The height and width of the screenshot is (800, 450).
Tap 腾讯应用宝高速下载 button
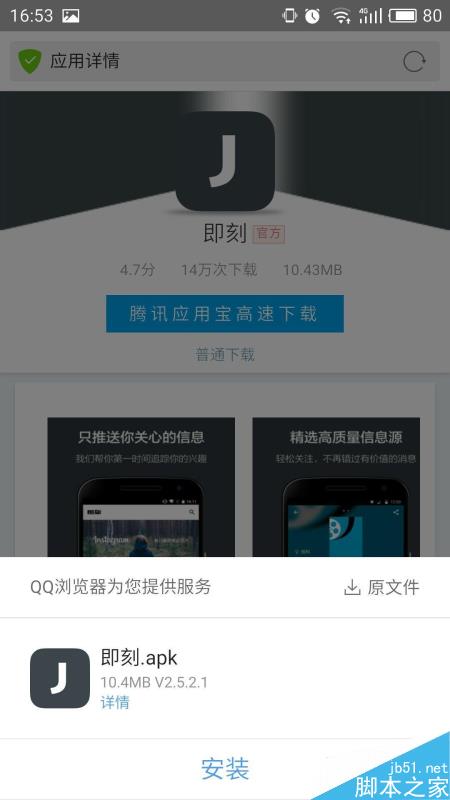[x=225, y=314]
